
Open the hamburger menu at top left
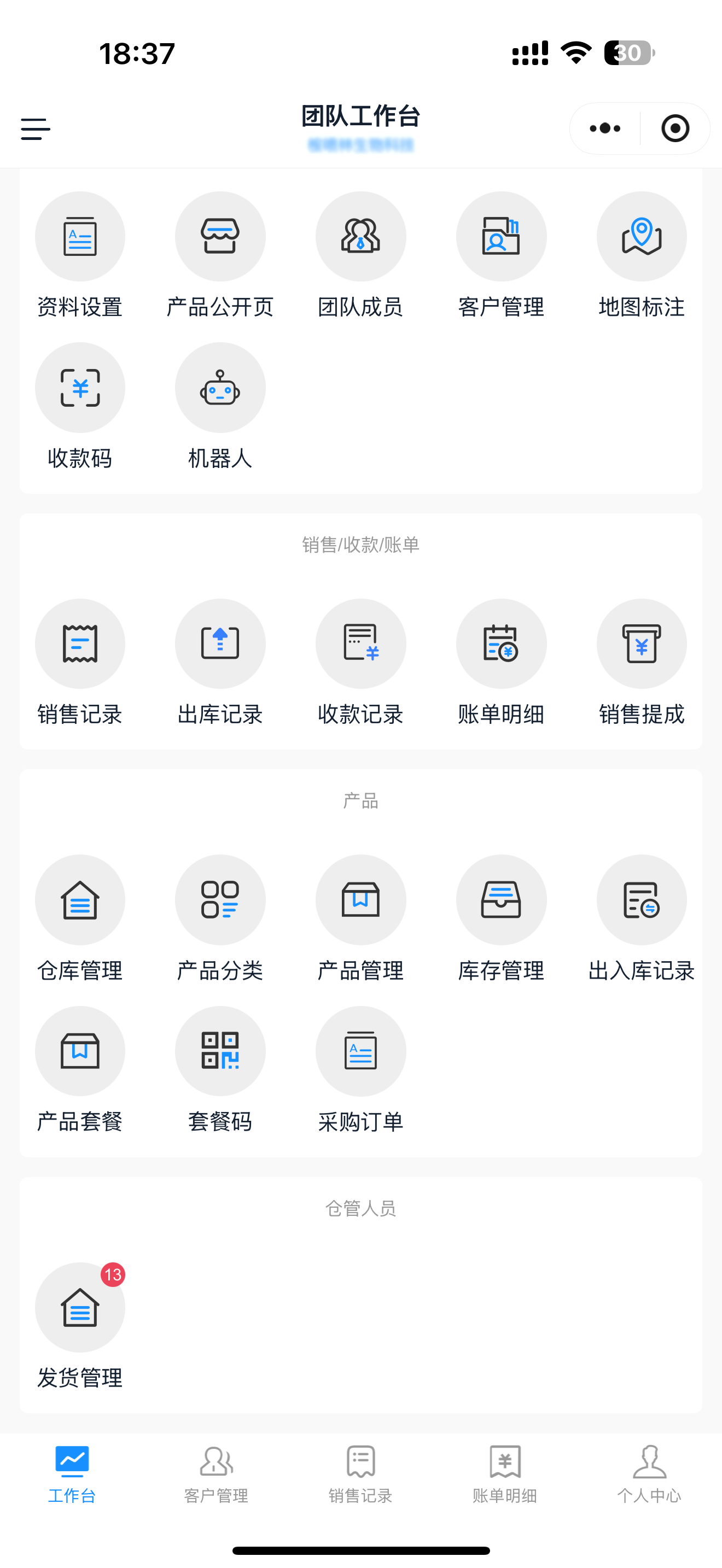point(36,129)
